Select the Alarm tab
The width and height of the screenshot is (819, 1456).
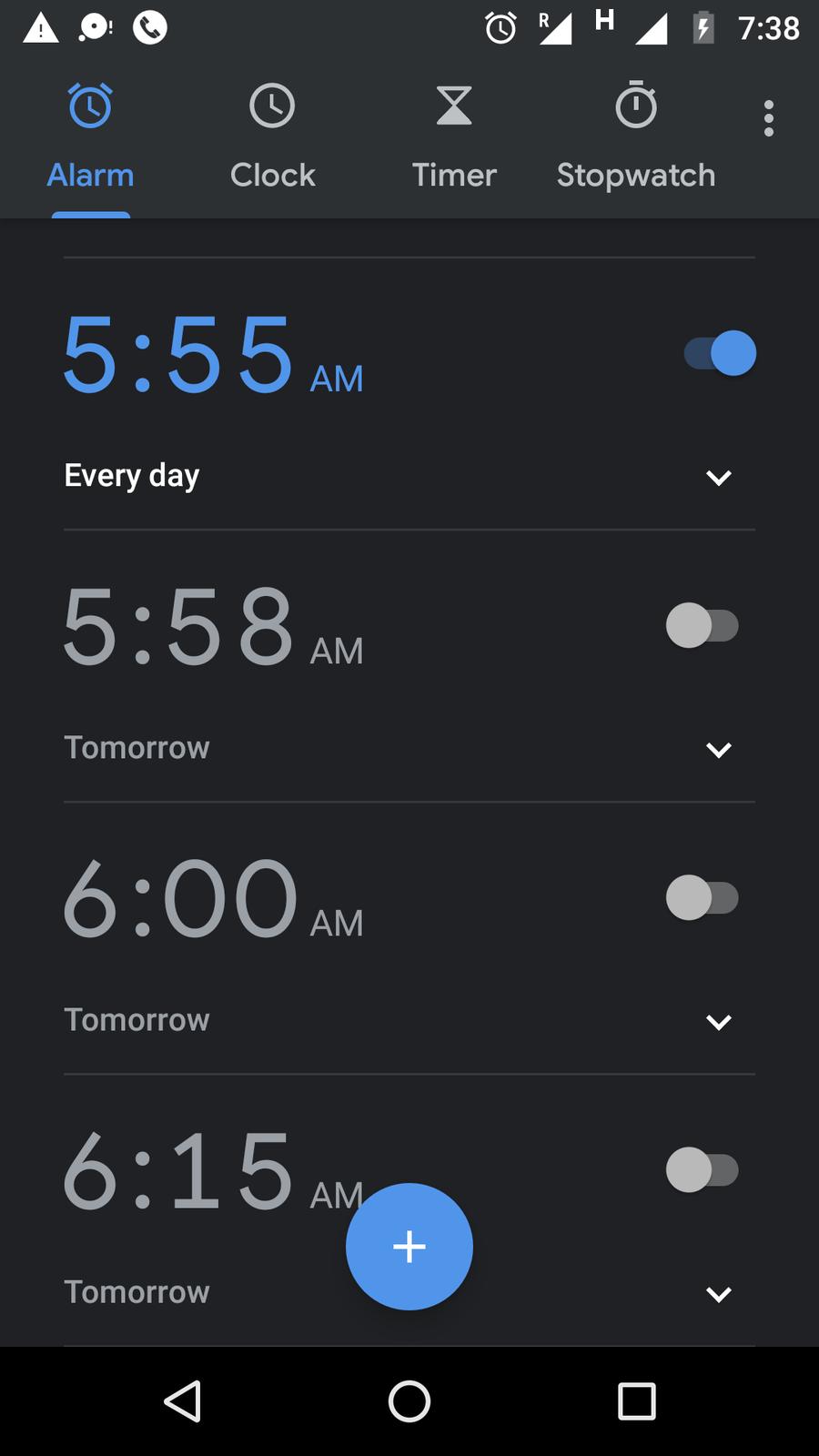[x=90, y=136]
